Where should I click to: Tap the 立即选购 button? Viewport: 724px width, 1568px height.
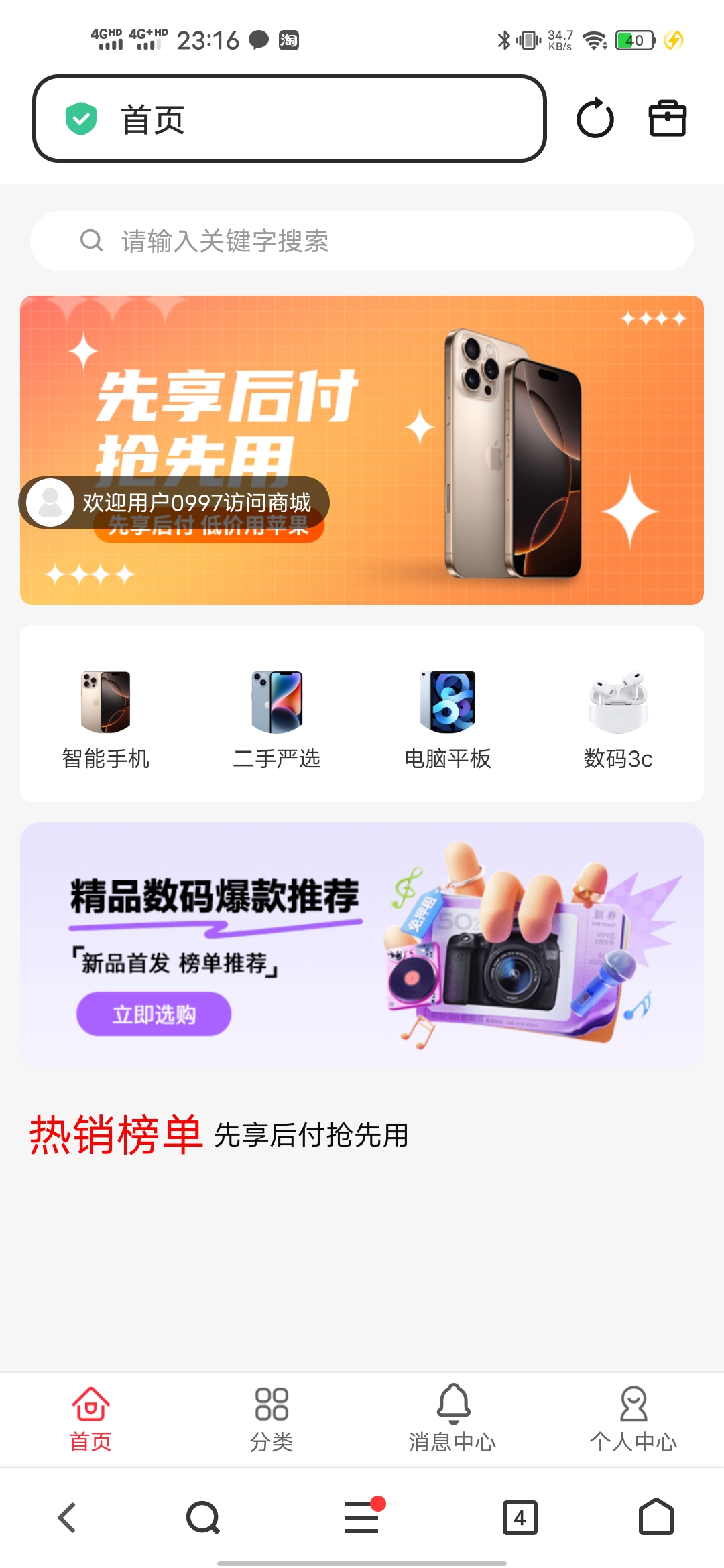coord(154,1014)
